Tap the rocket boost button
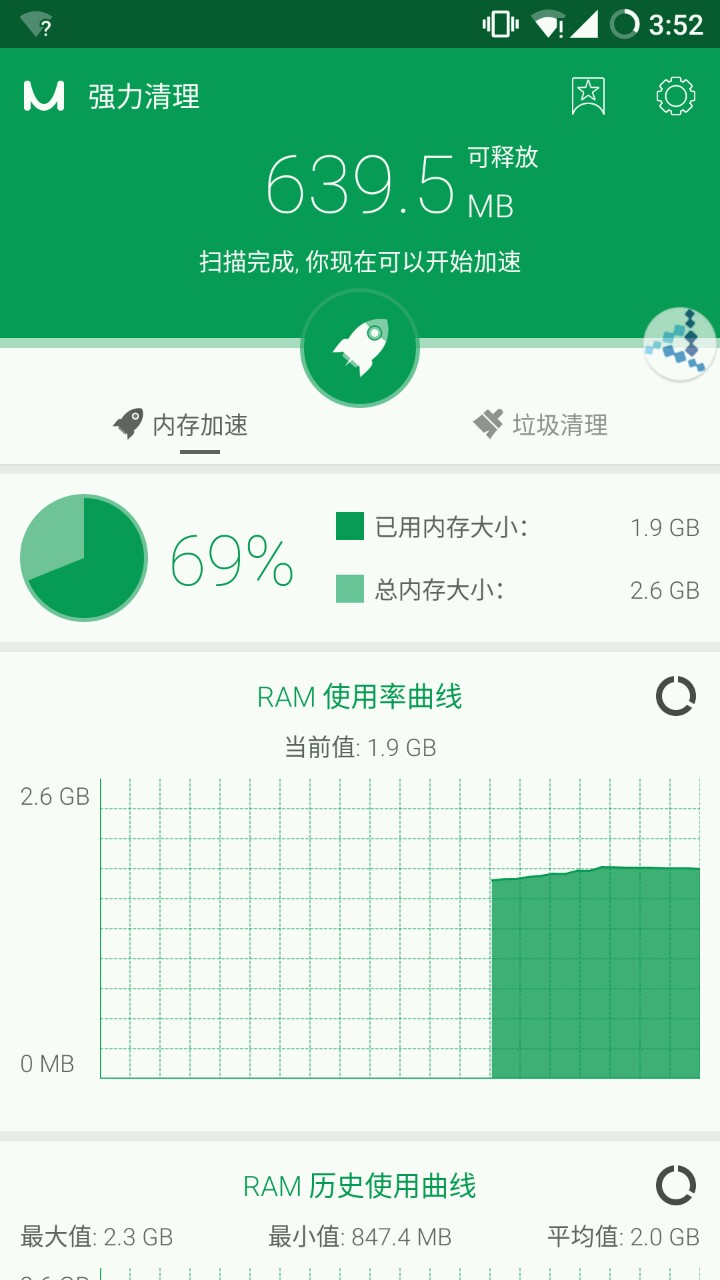This screenshot has height=1280, width=720. point(360,348)
